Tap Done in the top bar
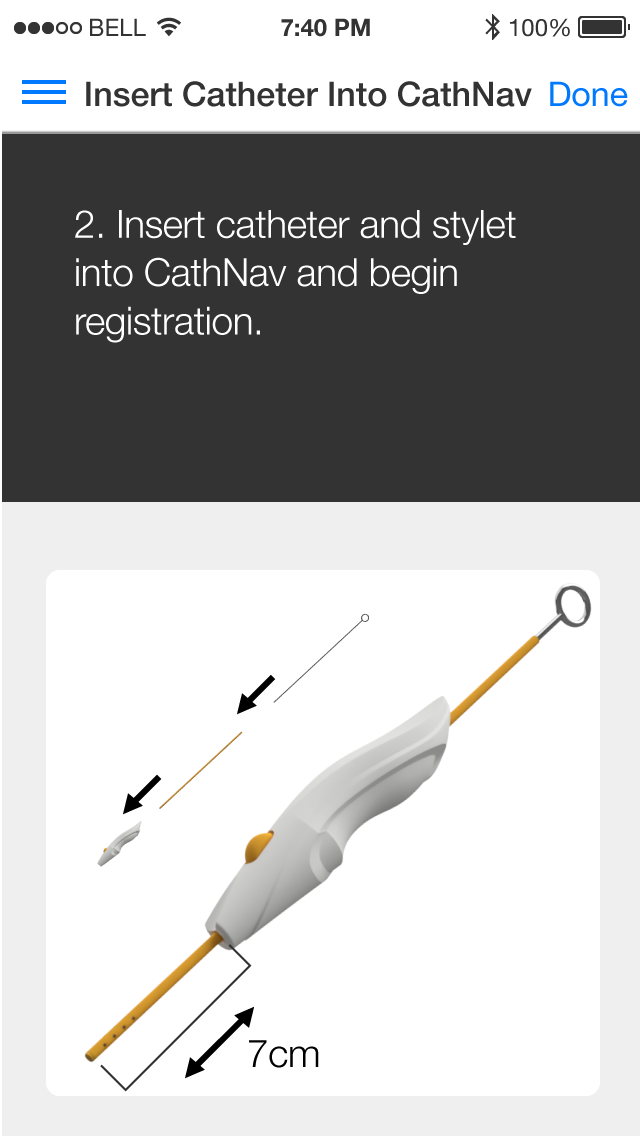The image size is (640, 1136). pyautogui.click(x=588, y=95)
